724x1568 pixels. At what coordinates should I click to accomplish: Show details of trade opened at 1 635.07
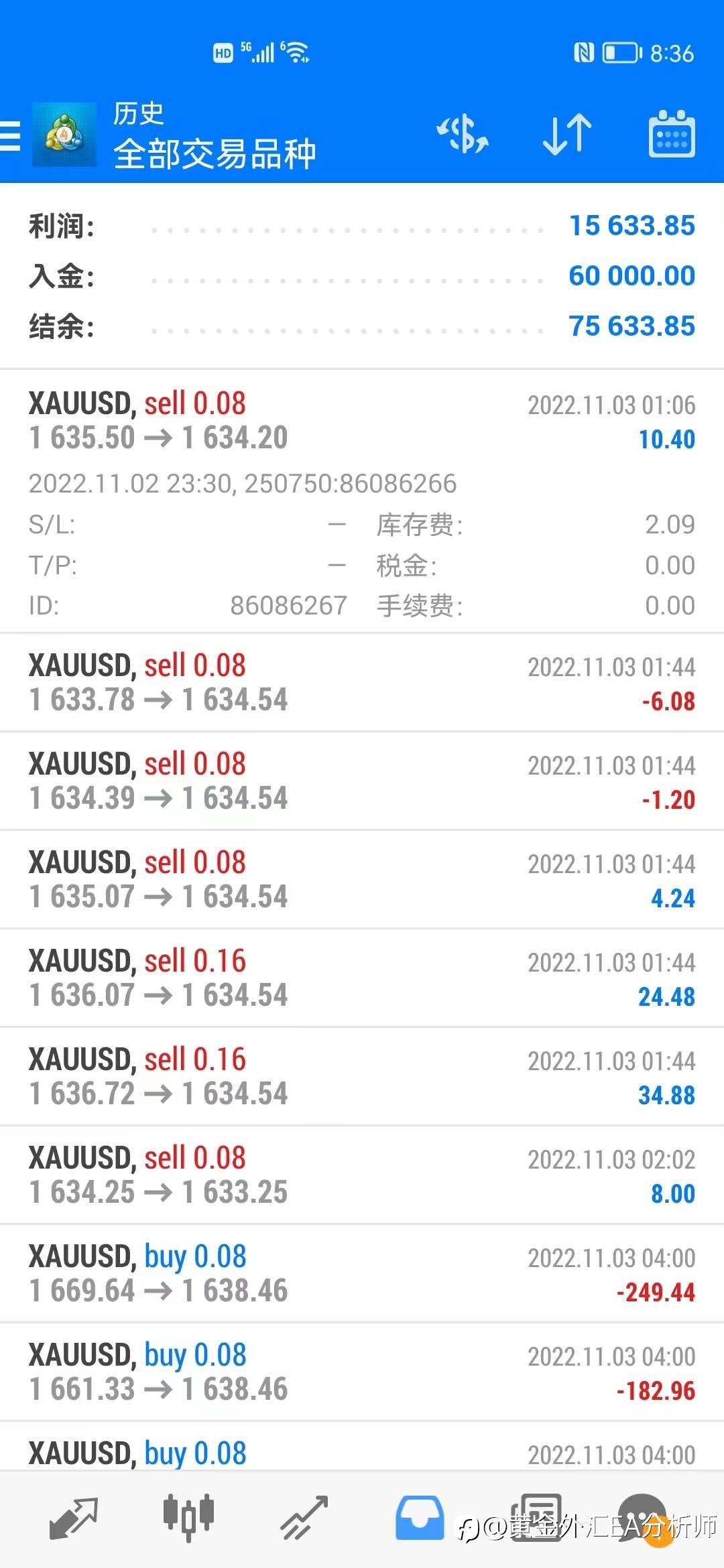coord(362,879)
